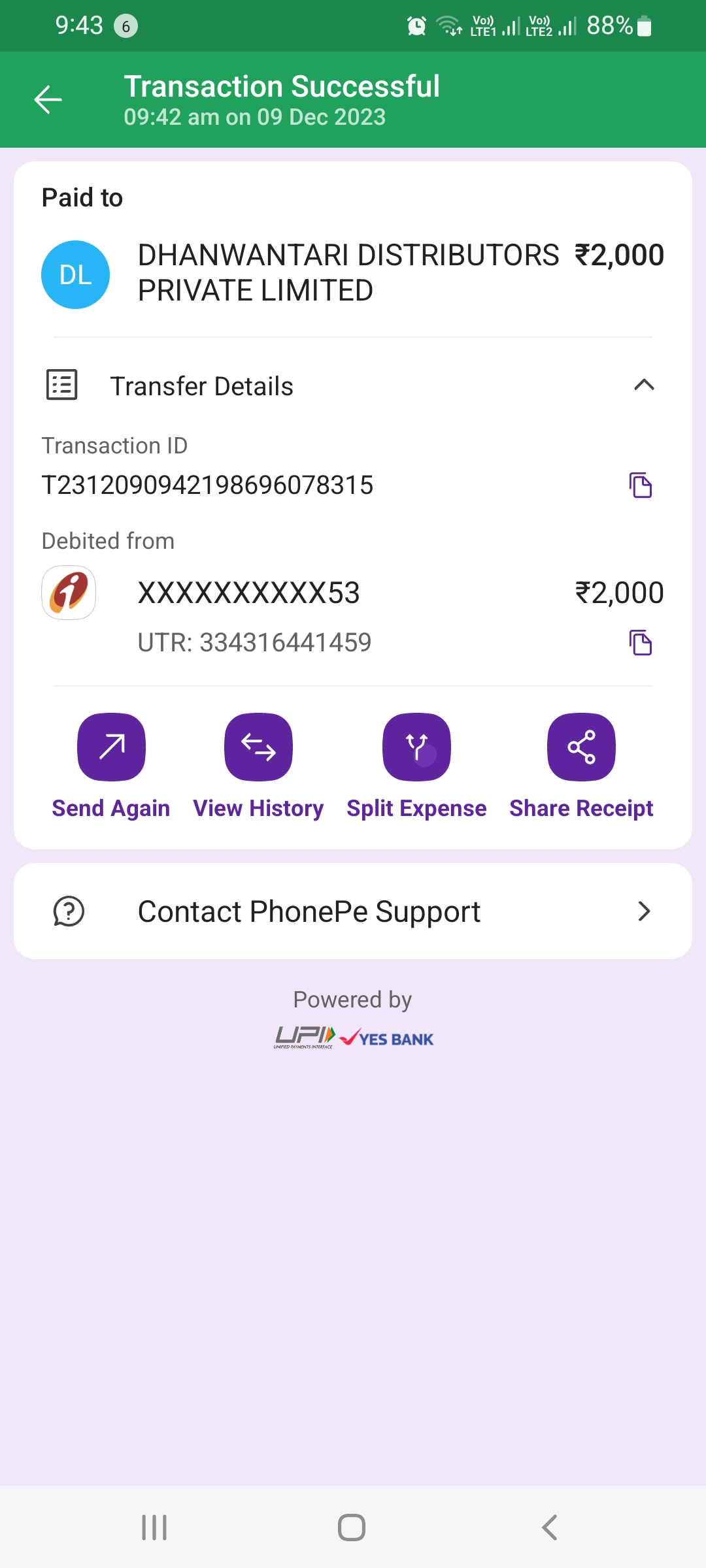Share Receipt of this transaction
This screenshot has width=706, height=1568.
581,766
